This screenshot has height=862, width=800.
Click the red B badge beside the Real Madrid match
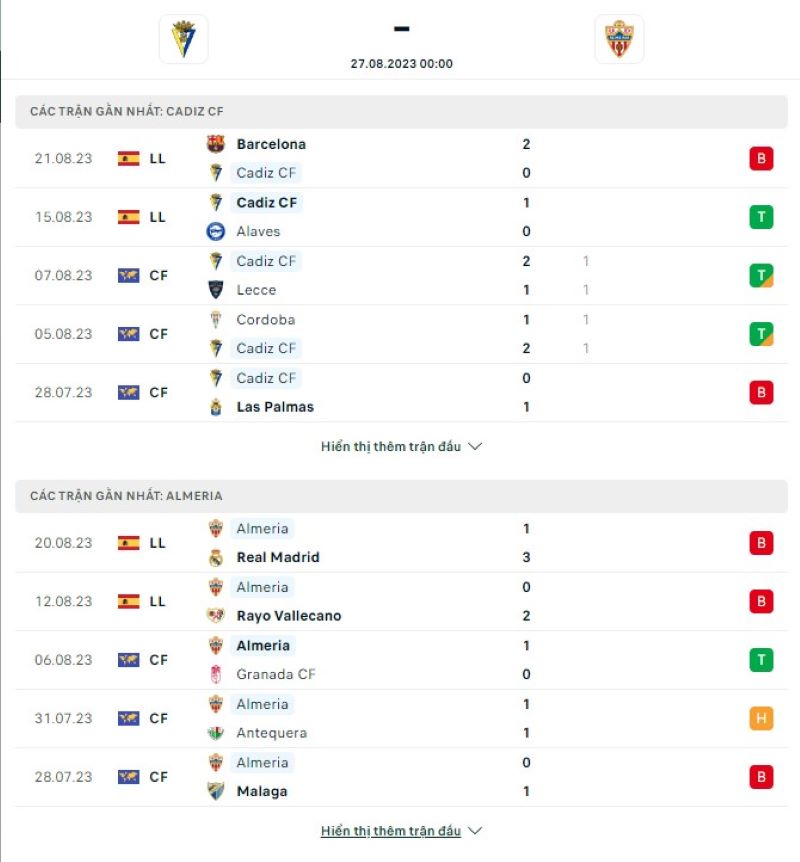762,543
